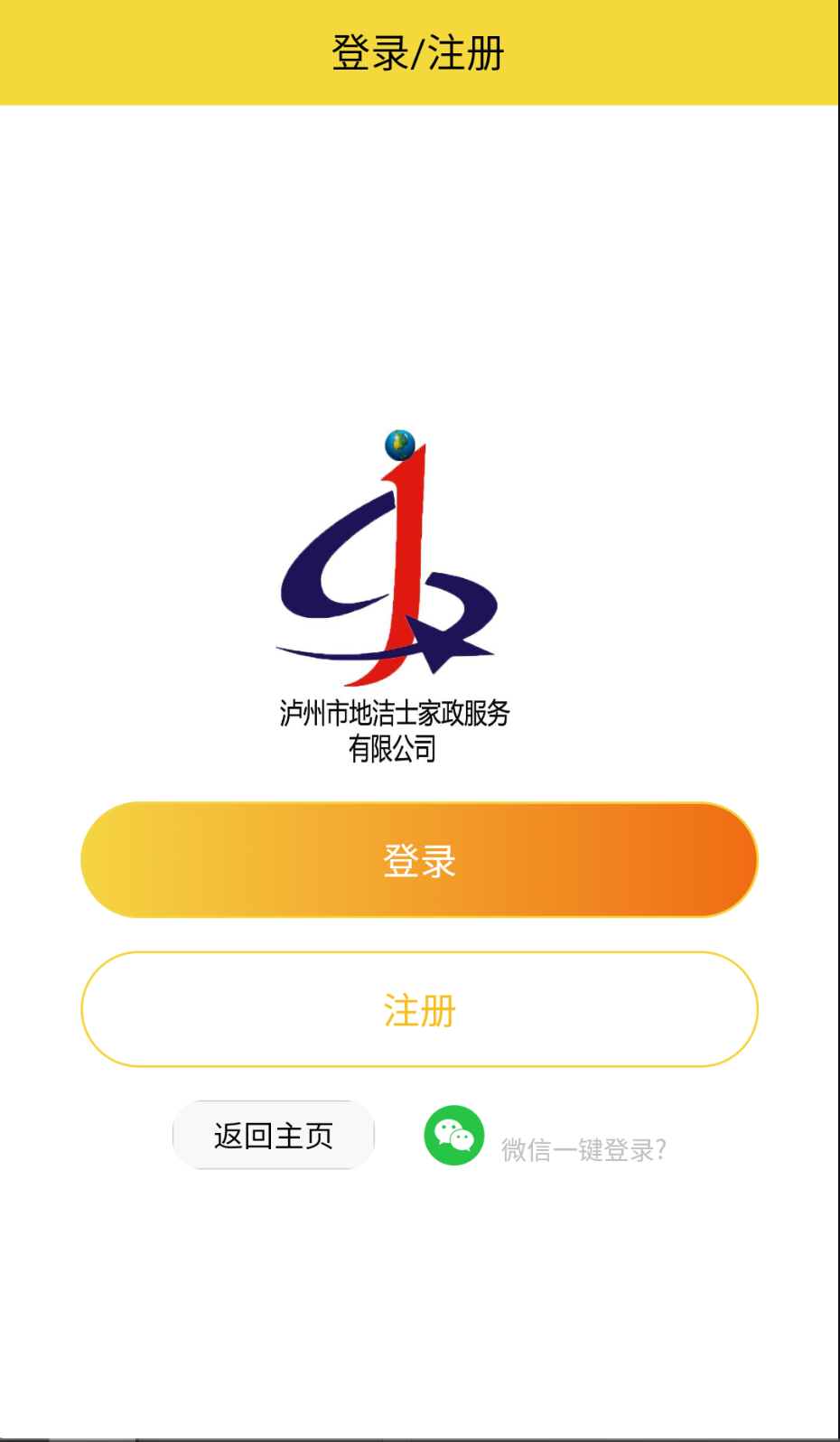The image size is (840, 1442).
Task: Tap the outlined yellow 注册 button
Action: (418, 1009)
